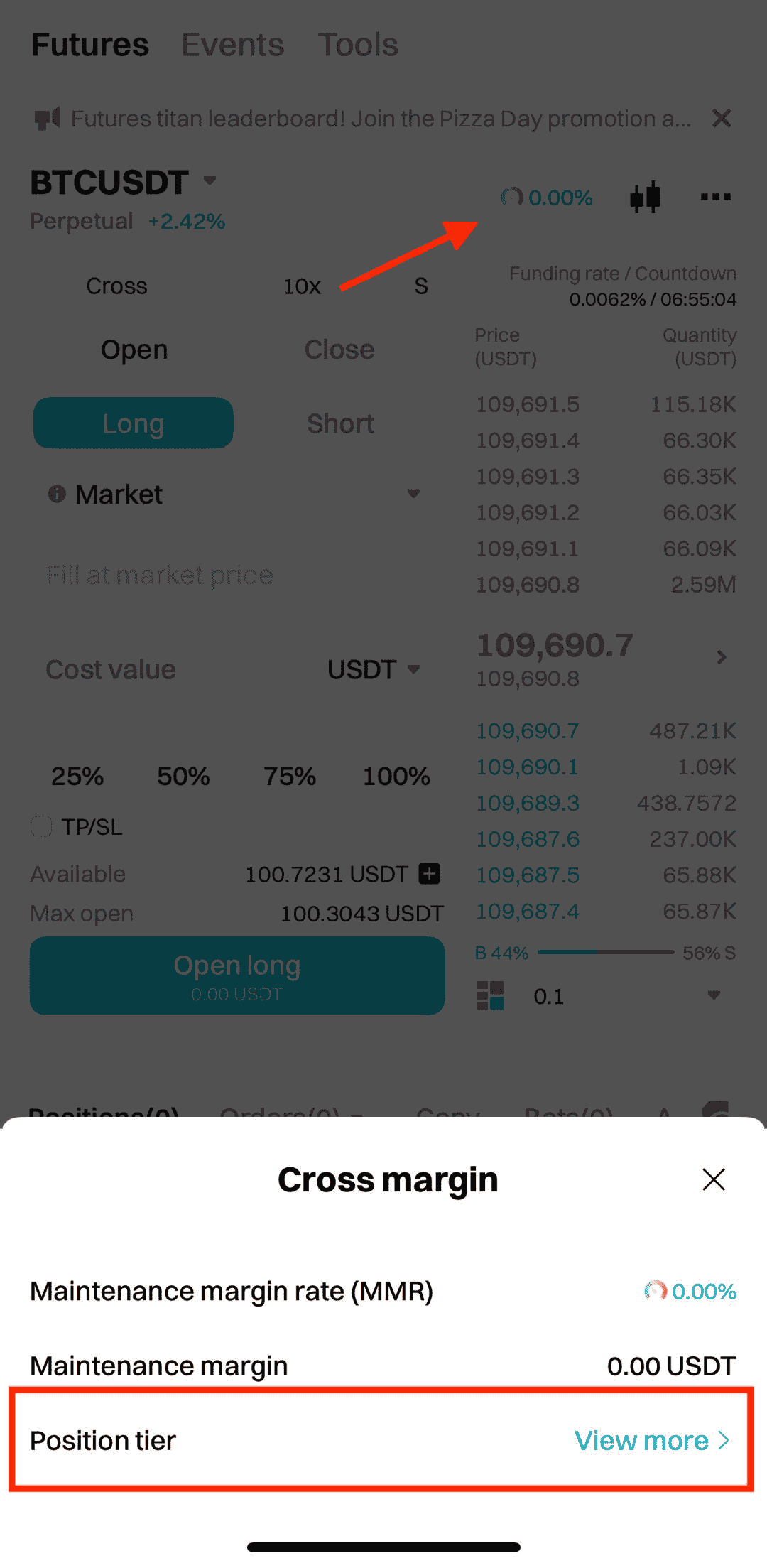Viewport: 767px width, 1568px height.
Task: Open the candlestick chart view
Action: [x=645, y=198]
